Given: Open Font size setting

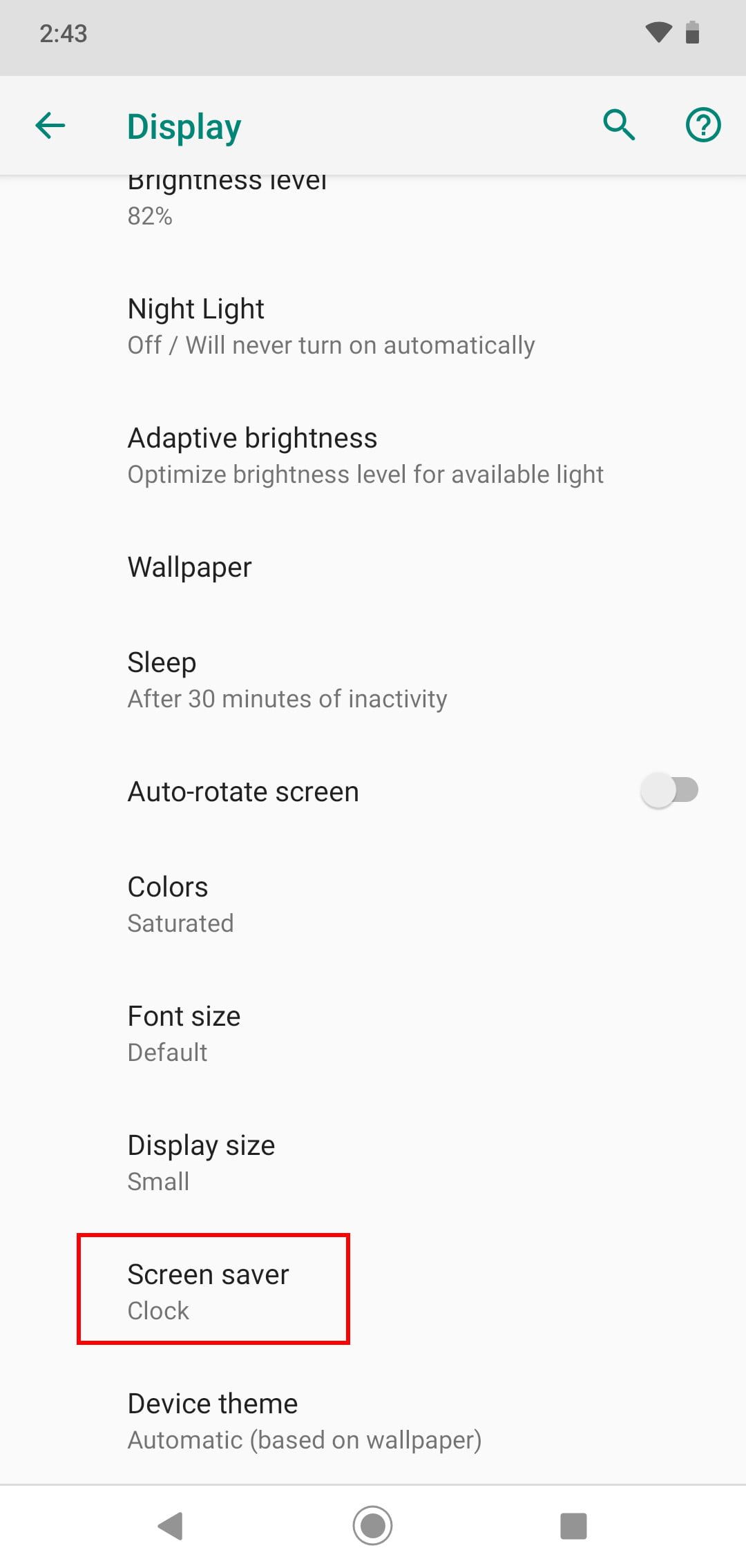Looking at the screenshot, I should pyautogui.click(x=184, y=1033).
